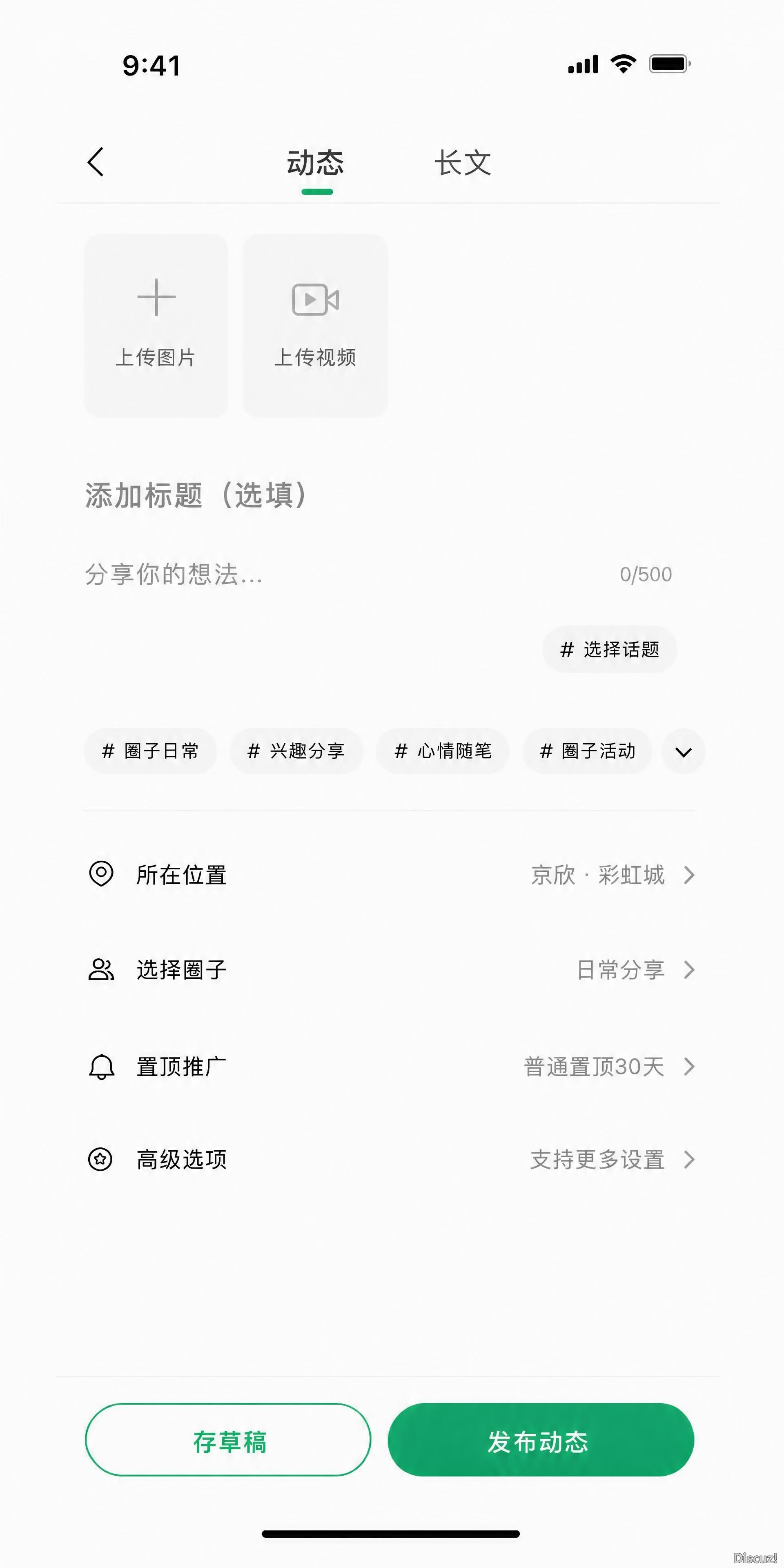The height and width of the screenshot is (1568, 784).
Task: Select the # 圈子活动 topic chip
Action: click(x=588, y=751)
